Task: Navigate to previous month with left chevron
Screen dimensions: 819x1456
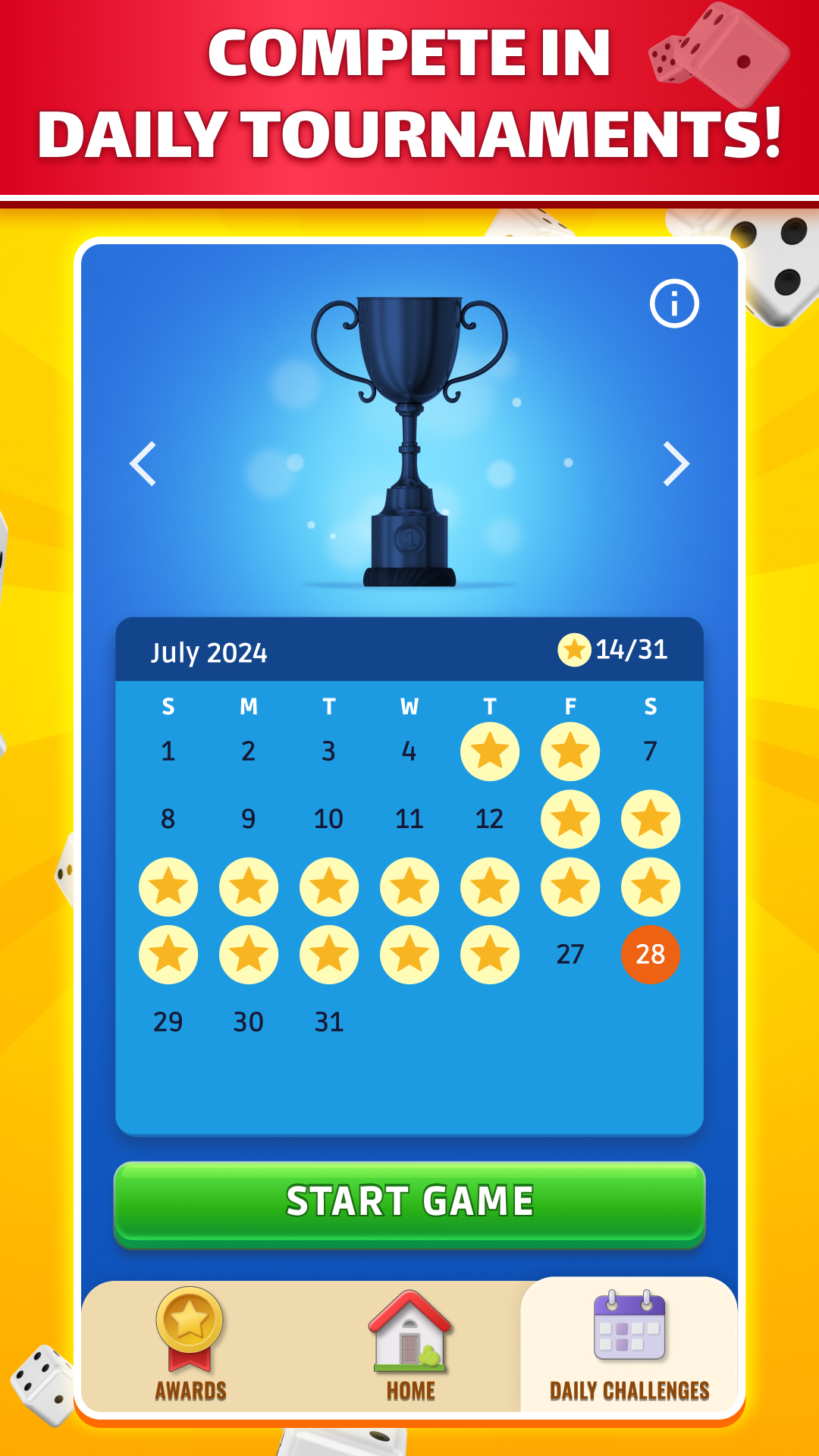Action: (144, 465)
